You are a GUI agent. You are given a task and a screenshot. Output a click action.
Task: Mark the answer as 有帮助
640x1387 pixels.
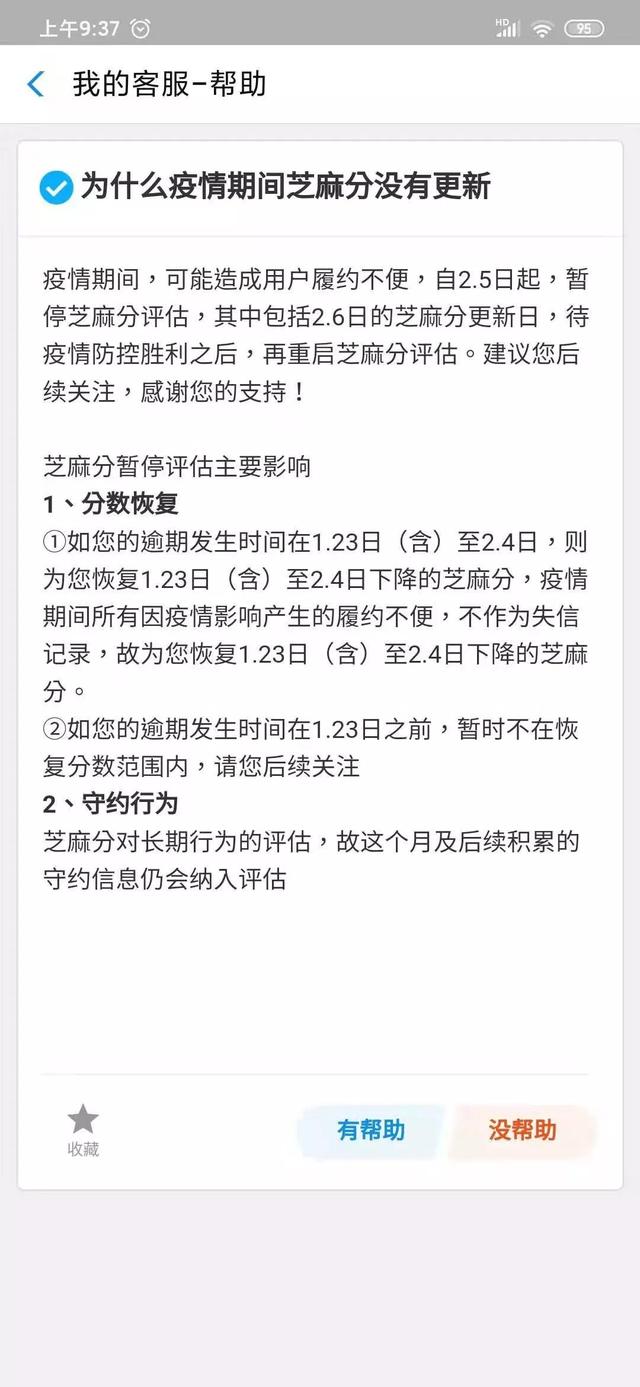[371, 1131]
